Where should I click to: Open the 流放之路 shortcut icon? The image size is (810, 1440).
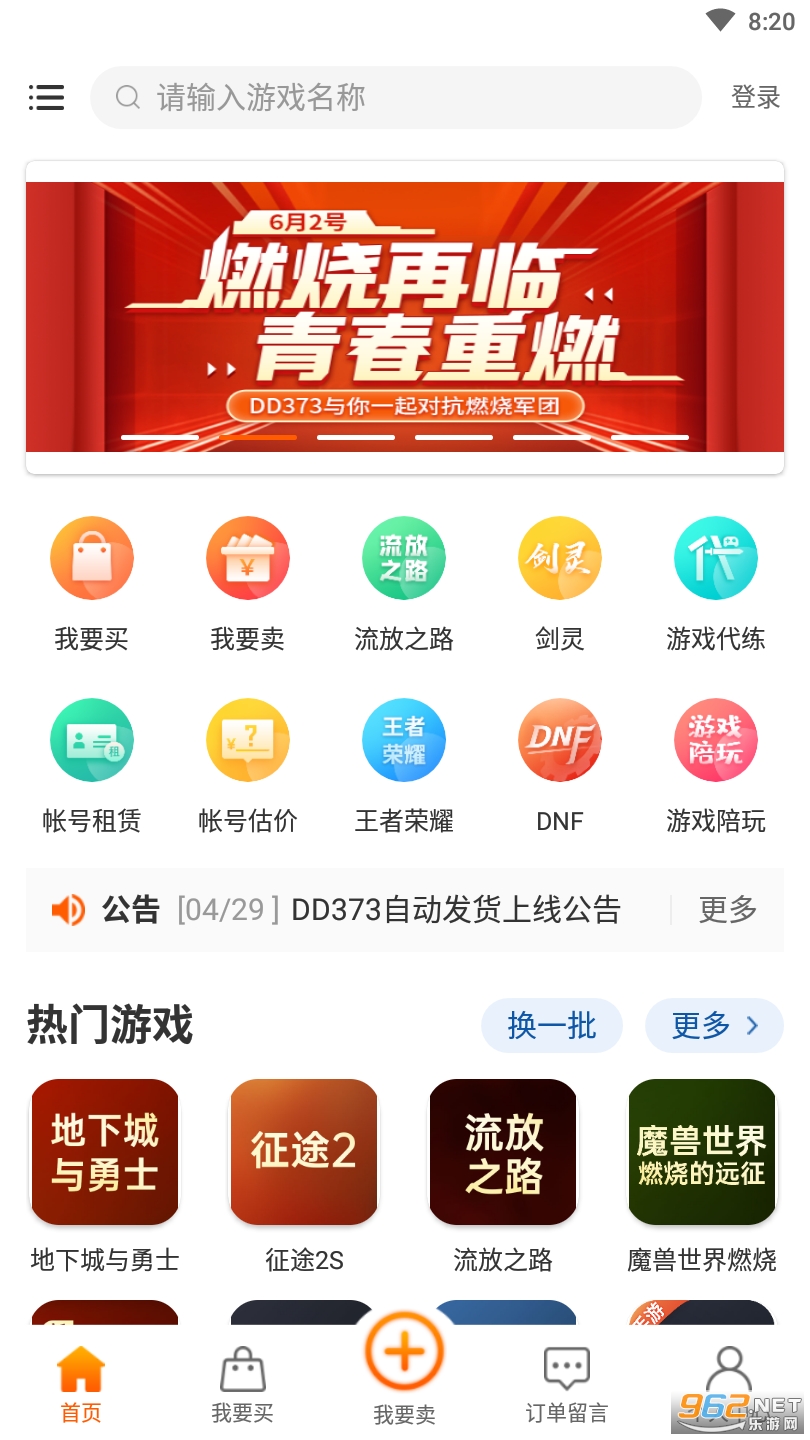(x=404, y=558)
